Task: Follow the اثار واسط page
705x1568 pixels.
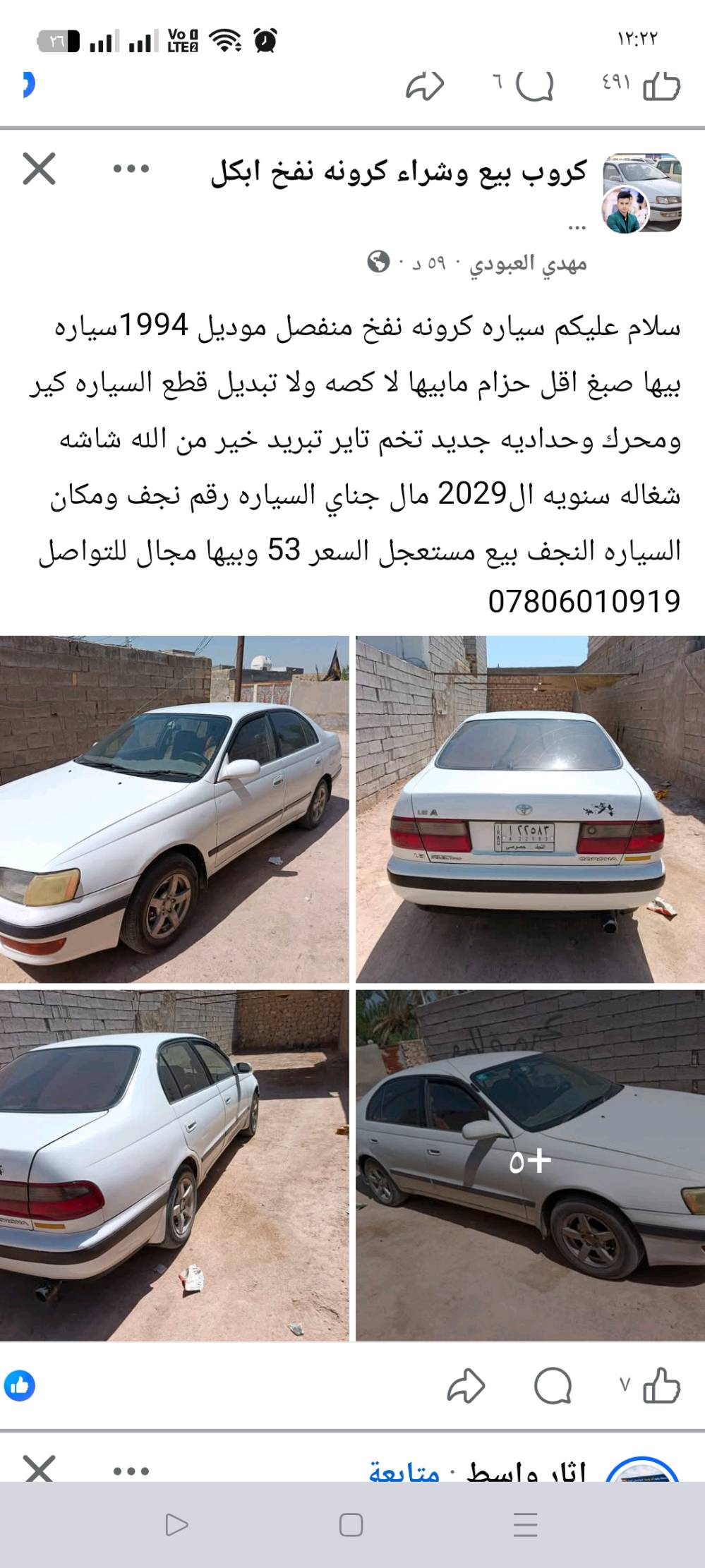Action: point(404,1473)
